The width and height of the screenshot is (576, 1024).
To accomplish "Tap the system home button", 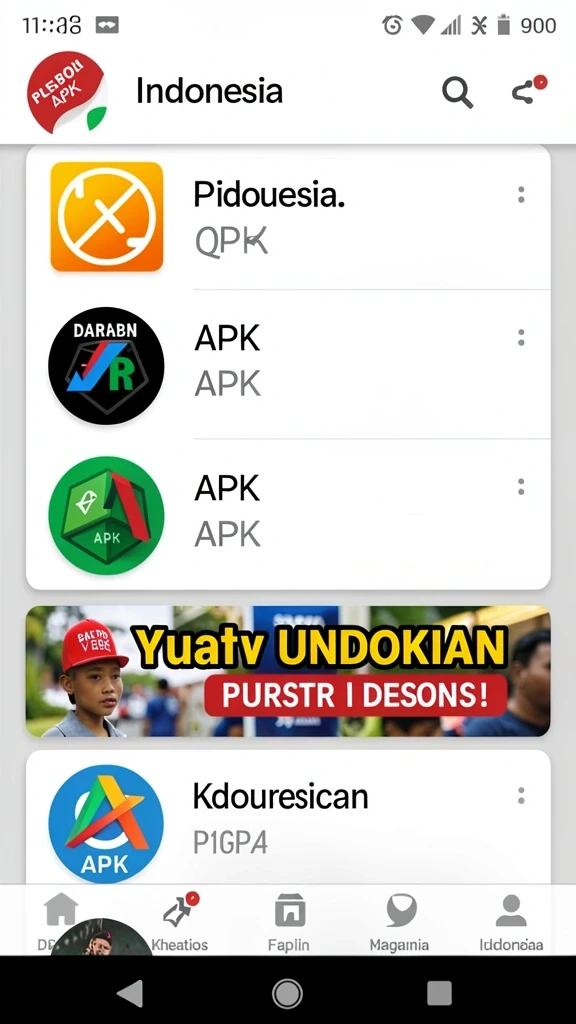I will (x=287, y=993).
